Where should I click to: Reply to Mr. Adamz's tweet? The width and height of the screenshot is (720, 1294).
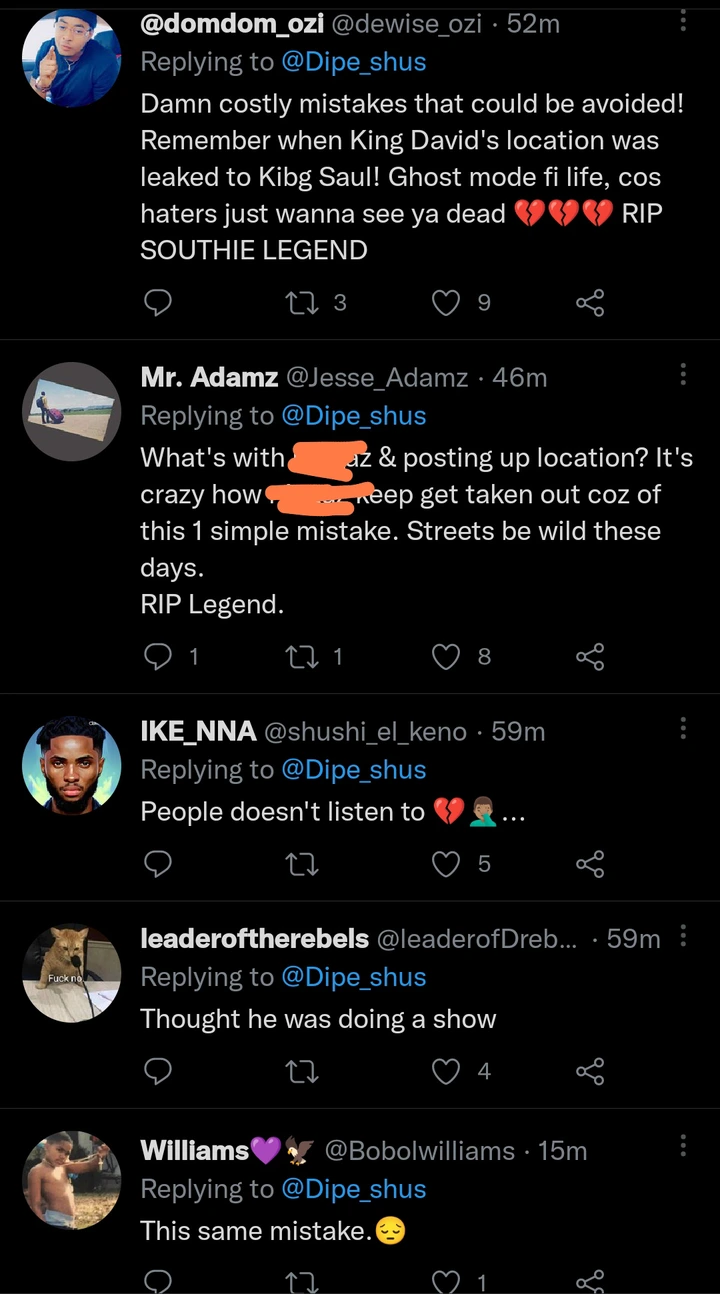tap(158, 656)
